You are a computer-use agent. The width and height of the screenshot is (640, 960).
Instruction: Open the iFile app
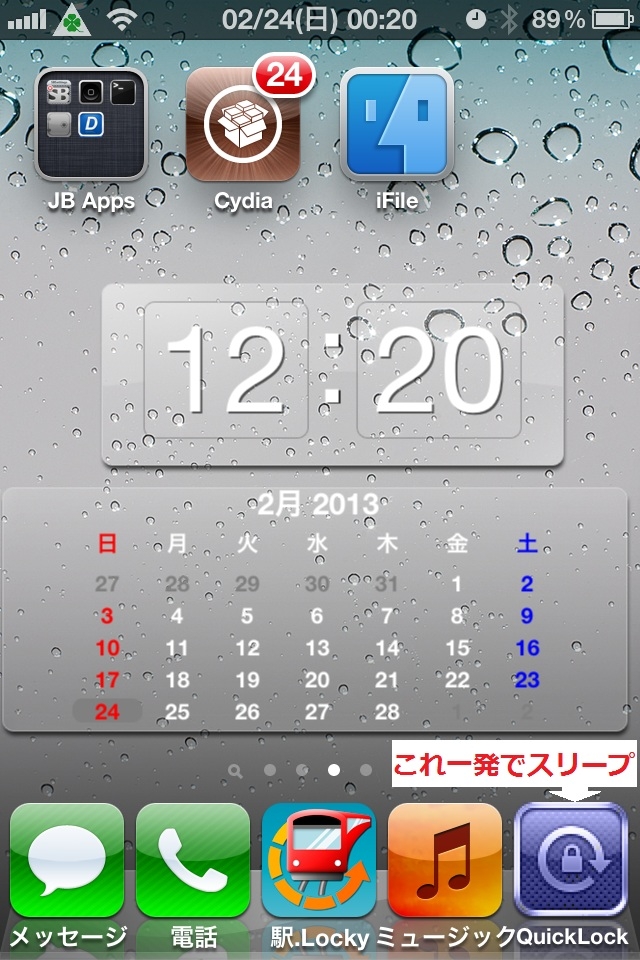click(397, 124)
